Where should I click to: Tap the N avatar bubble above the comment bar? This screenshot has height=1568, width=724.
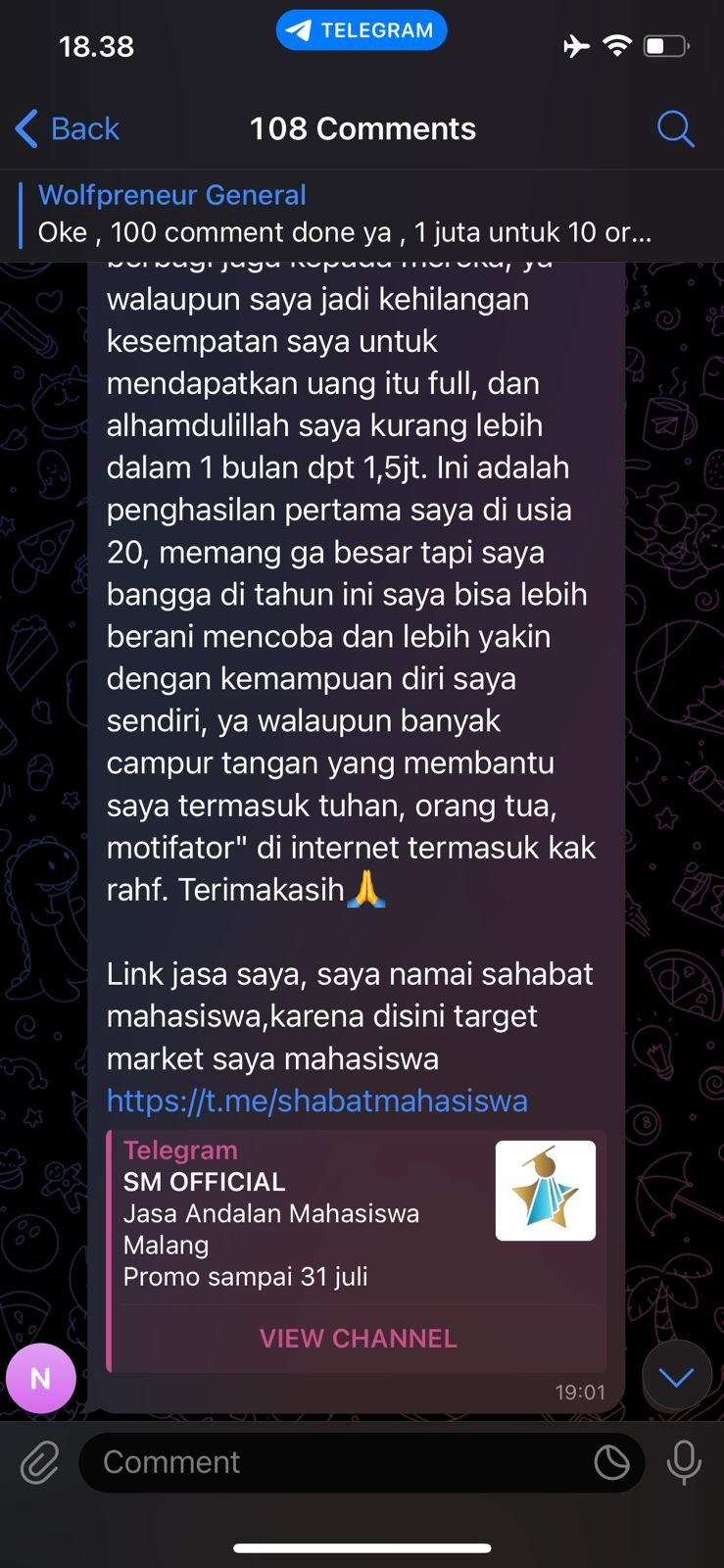pyautogui.click(x=40, y=1378)
